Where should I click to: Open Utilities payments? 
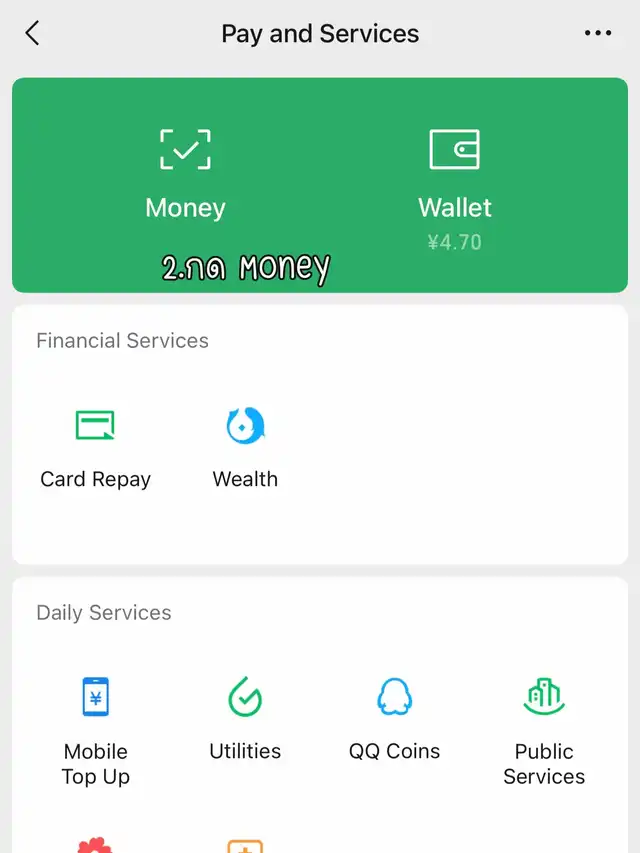click(x=245, y=718)
